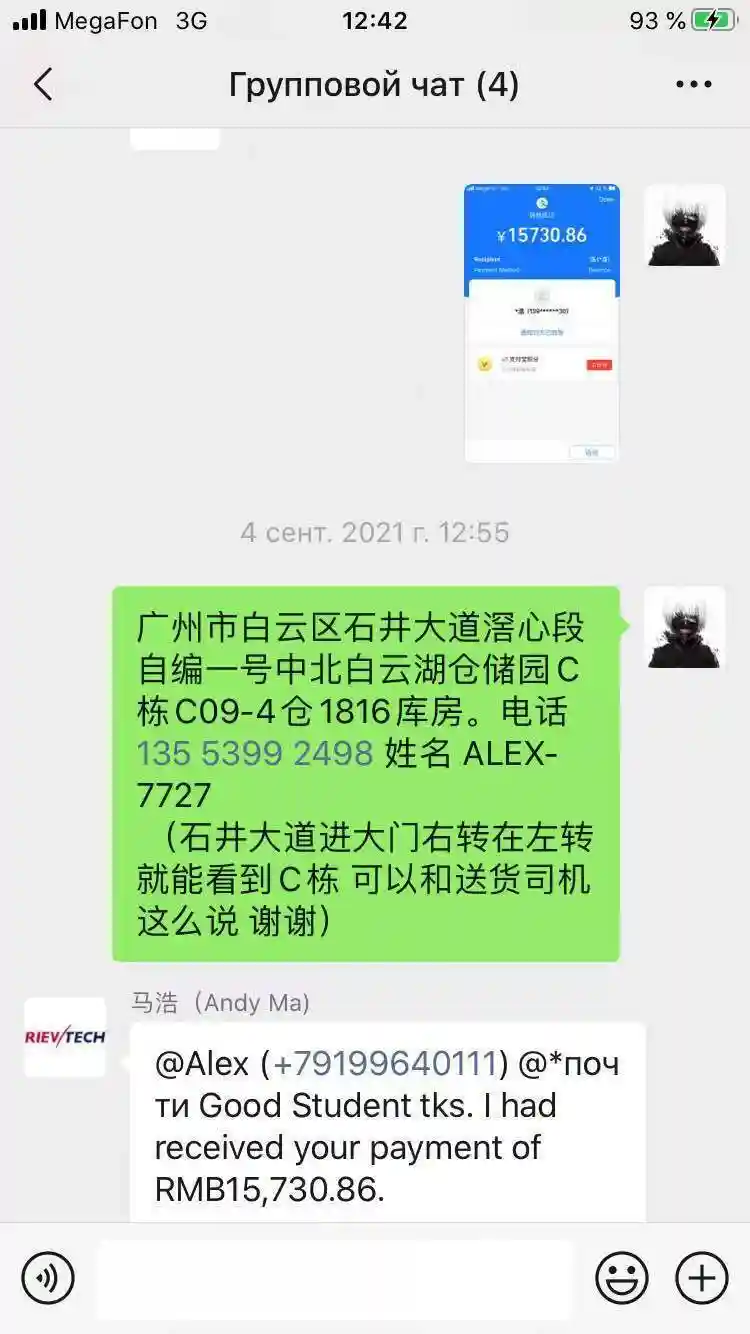The height and width of the screenshot is (1334, 750).
Task: Open the group chat options menu
Action: coord(693,85)
